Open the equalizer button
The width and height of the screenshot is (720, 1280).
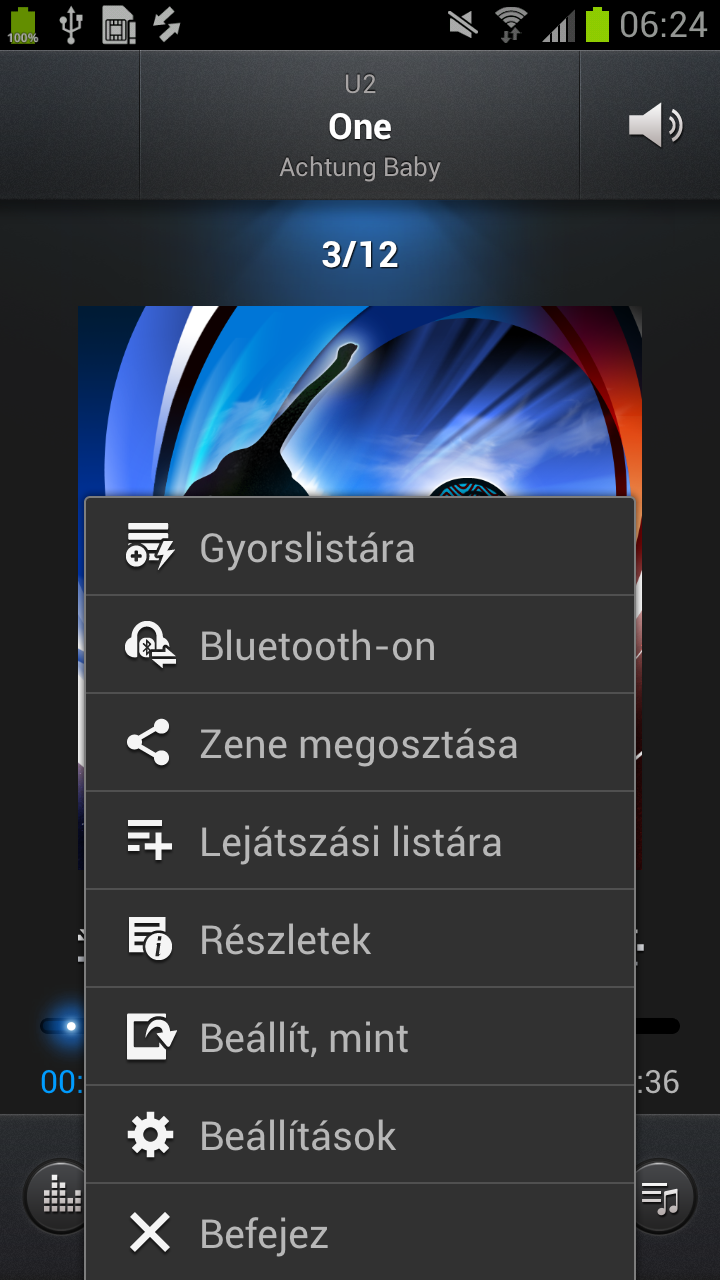(x=56, y=1197)
